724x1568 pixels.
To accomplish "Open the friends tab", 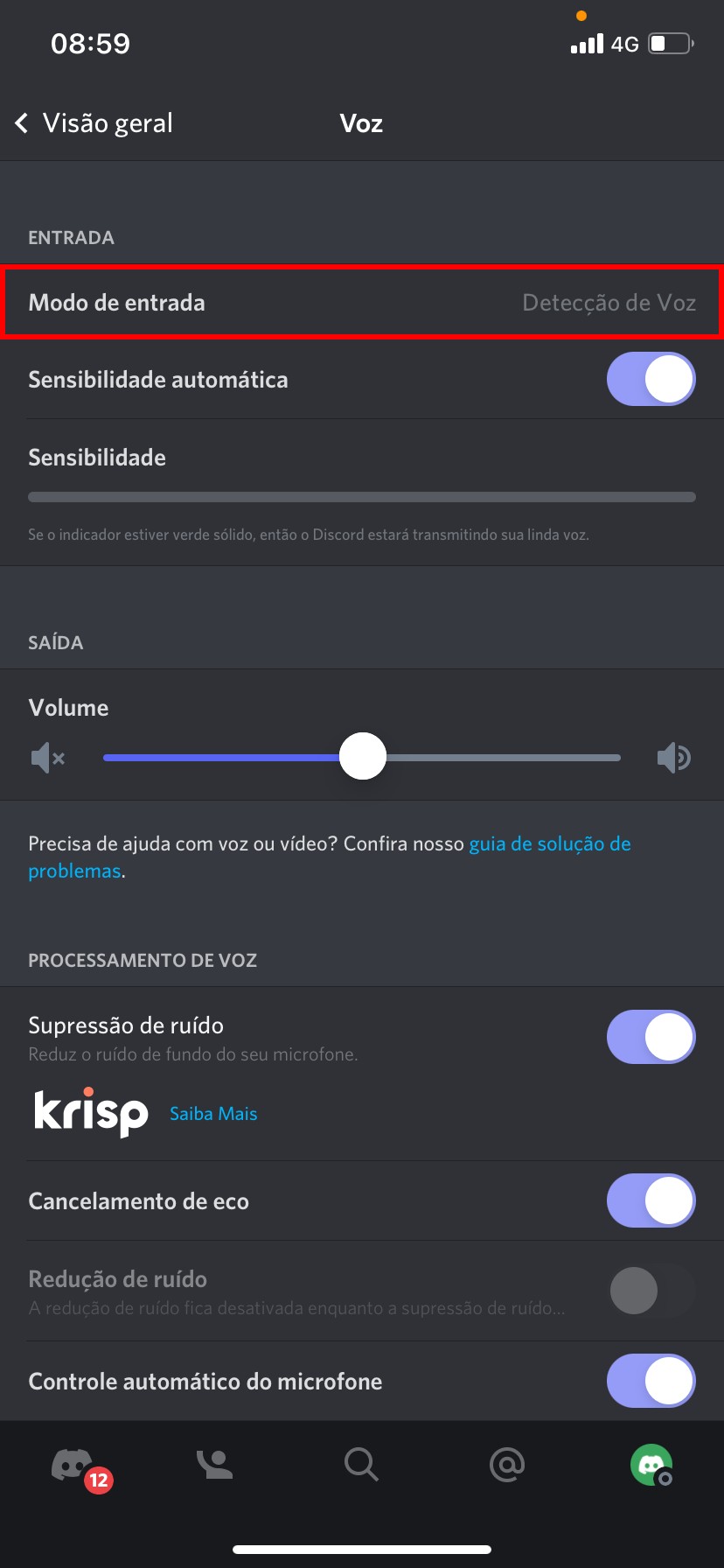I will pyautogui.click(x=215, y=1465).
